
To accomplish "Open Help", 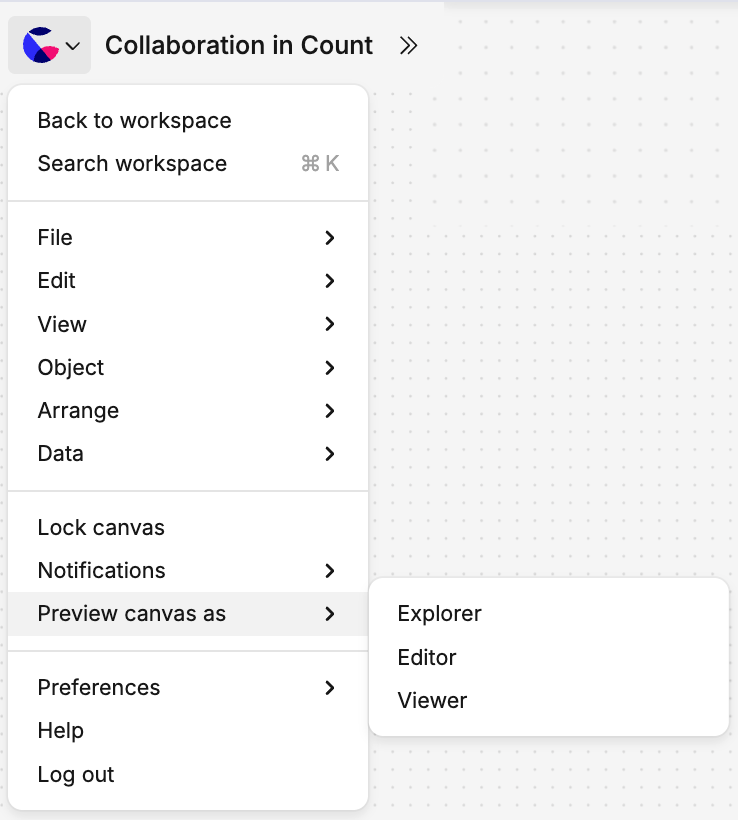I will pos(61,731).
